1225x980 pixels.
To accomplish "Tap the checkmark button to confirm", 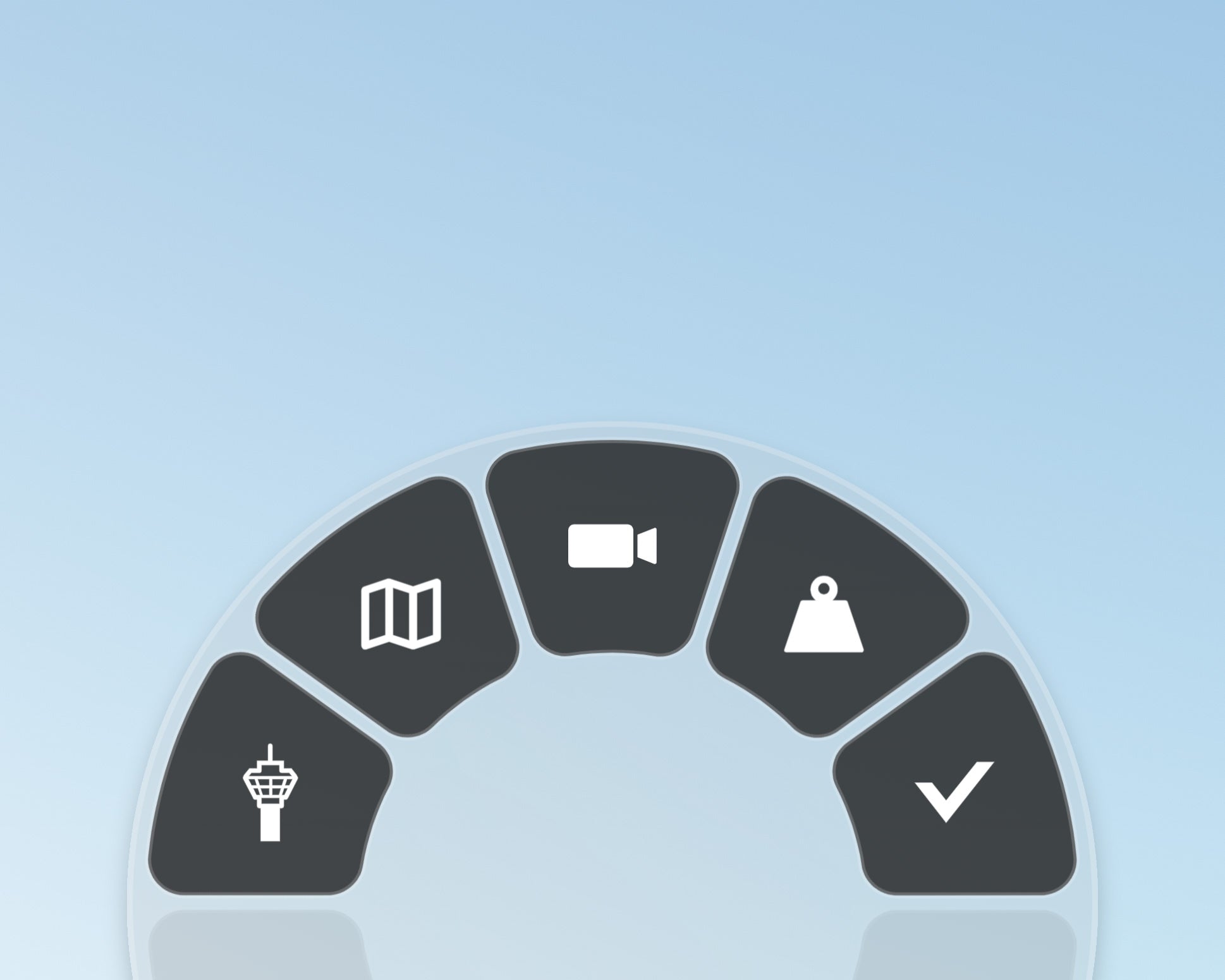I will click(954, 791).
